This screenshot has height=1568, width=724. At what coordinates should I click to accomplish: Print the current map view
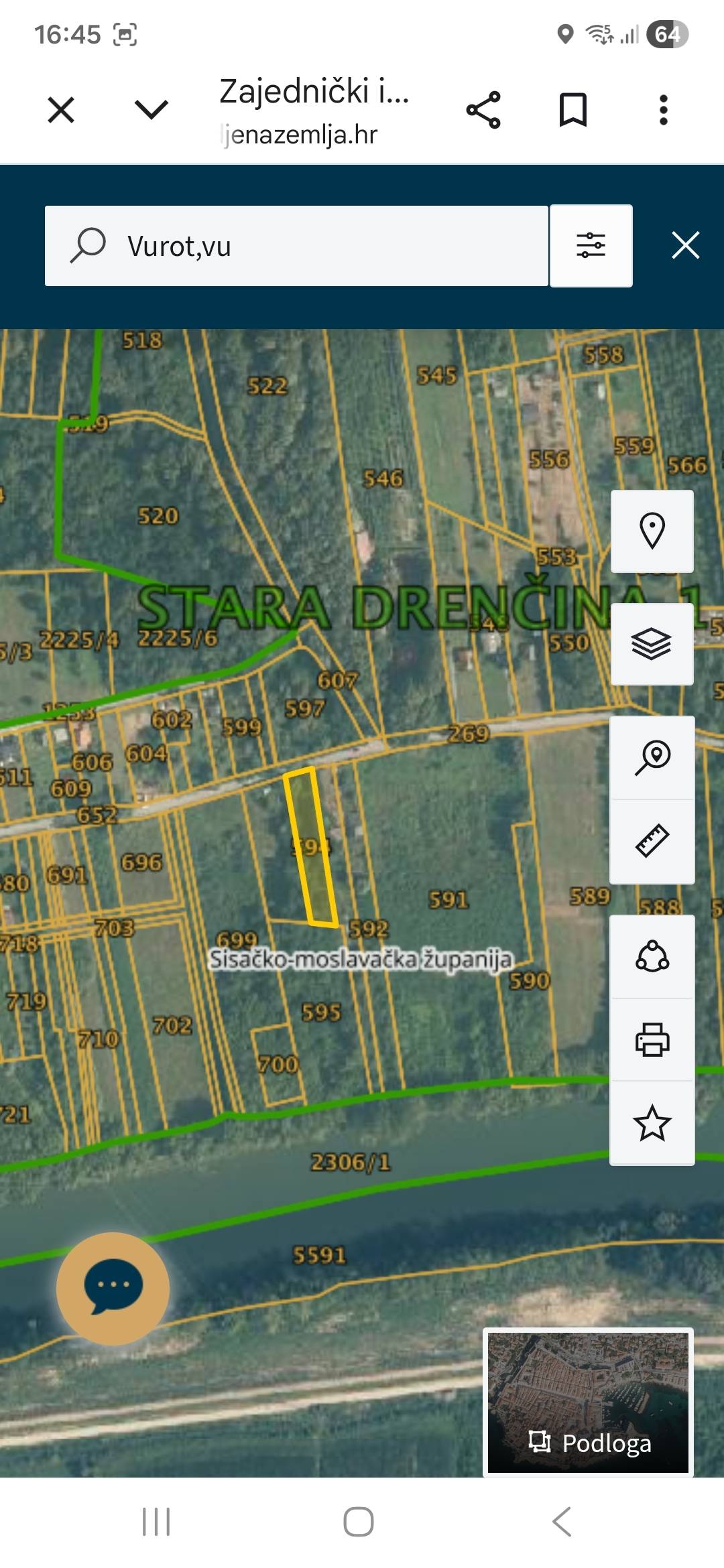652,1039
